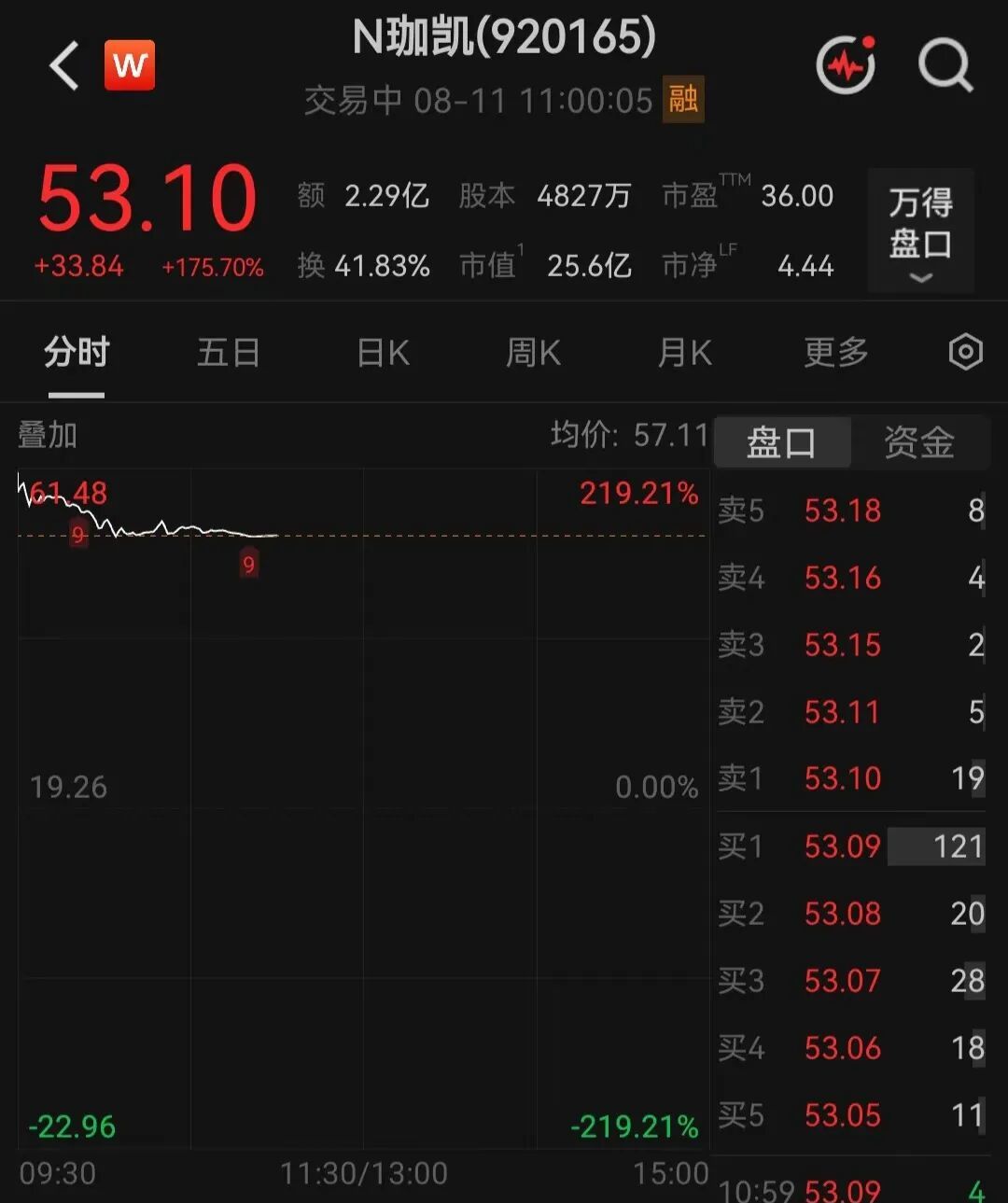Switch to the 月K tab
The width and height of the screenshot is (1008, 1203).
click(x=684, y=353)
